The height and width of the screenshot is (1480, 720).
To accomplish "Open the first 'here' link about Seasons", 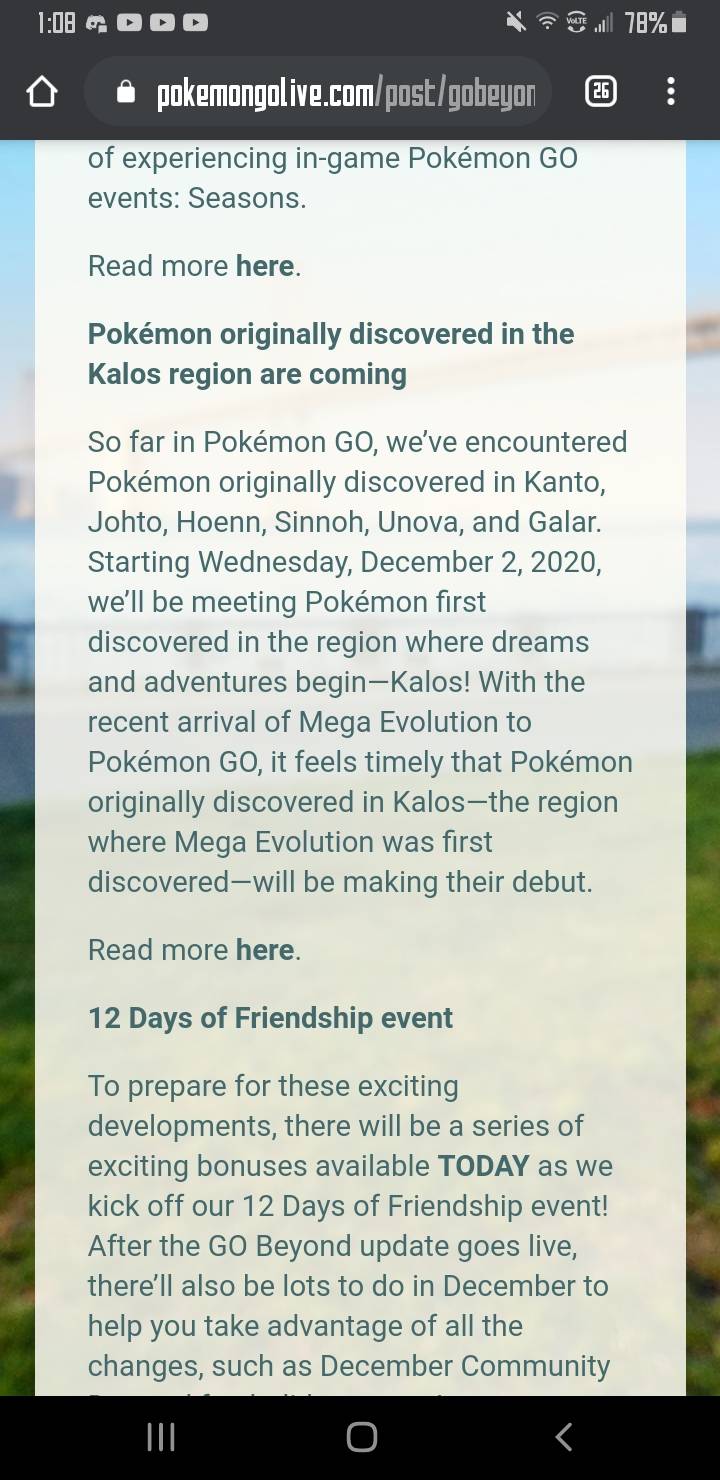I will [x=263, y=266].
